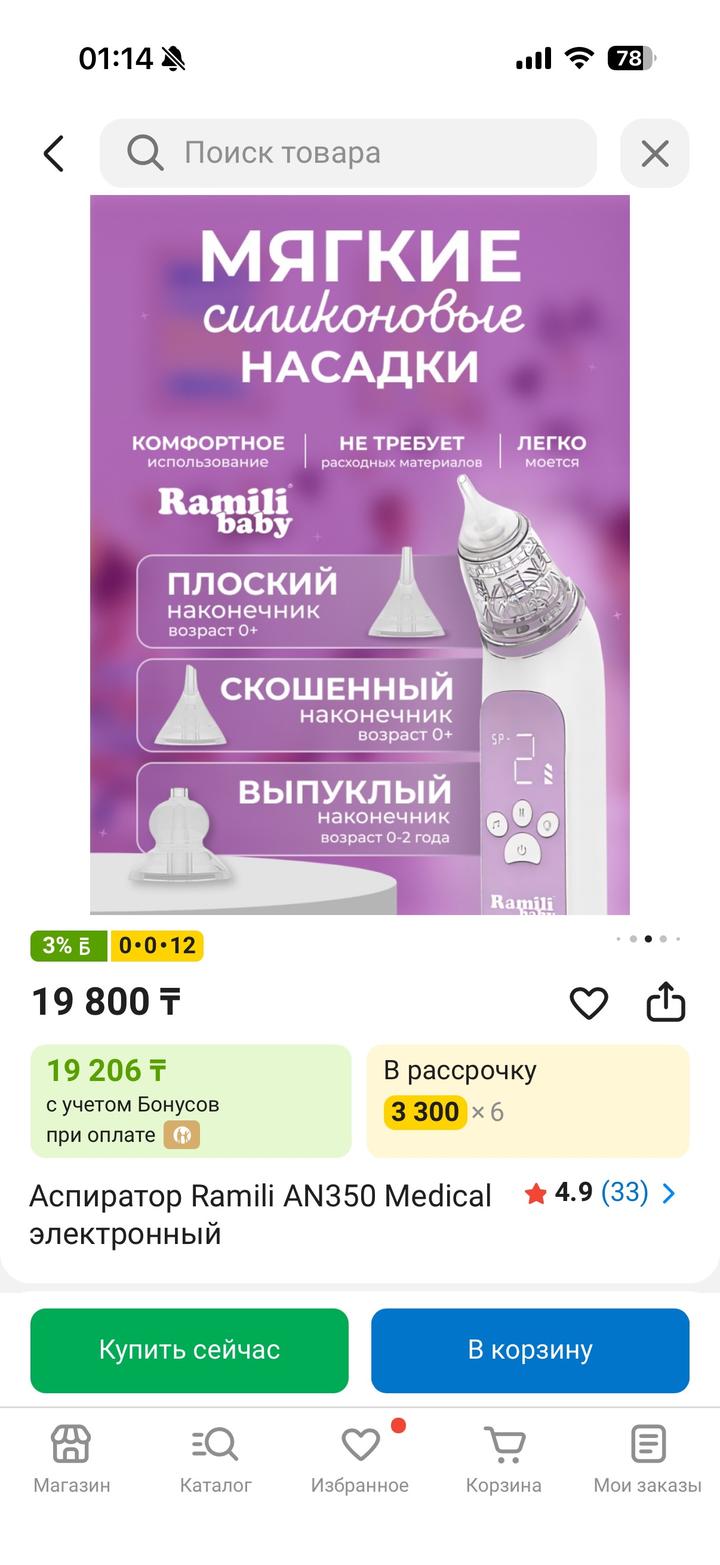This screenshot has height=1565, width=720.
Task: Share this product
Action: point(665,1002)
